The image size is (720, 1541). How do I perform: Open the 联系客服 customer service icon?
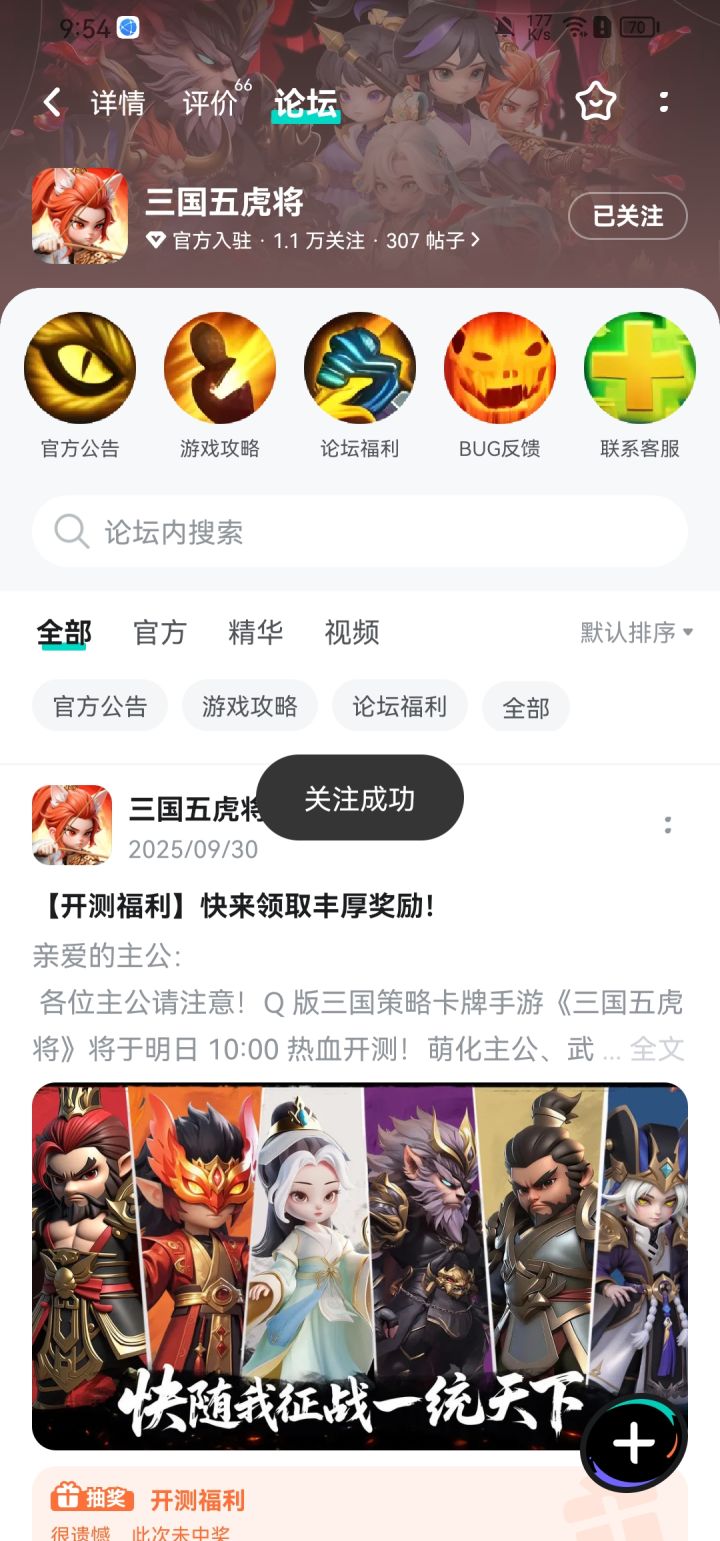tap(639, 367)
